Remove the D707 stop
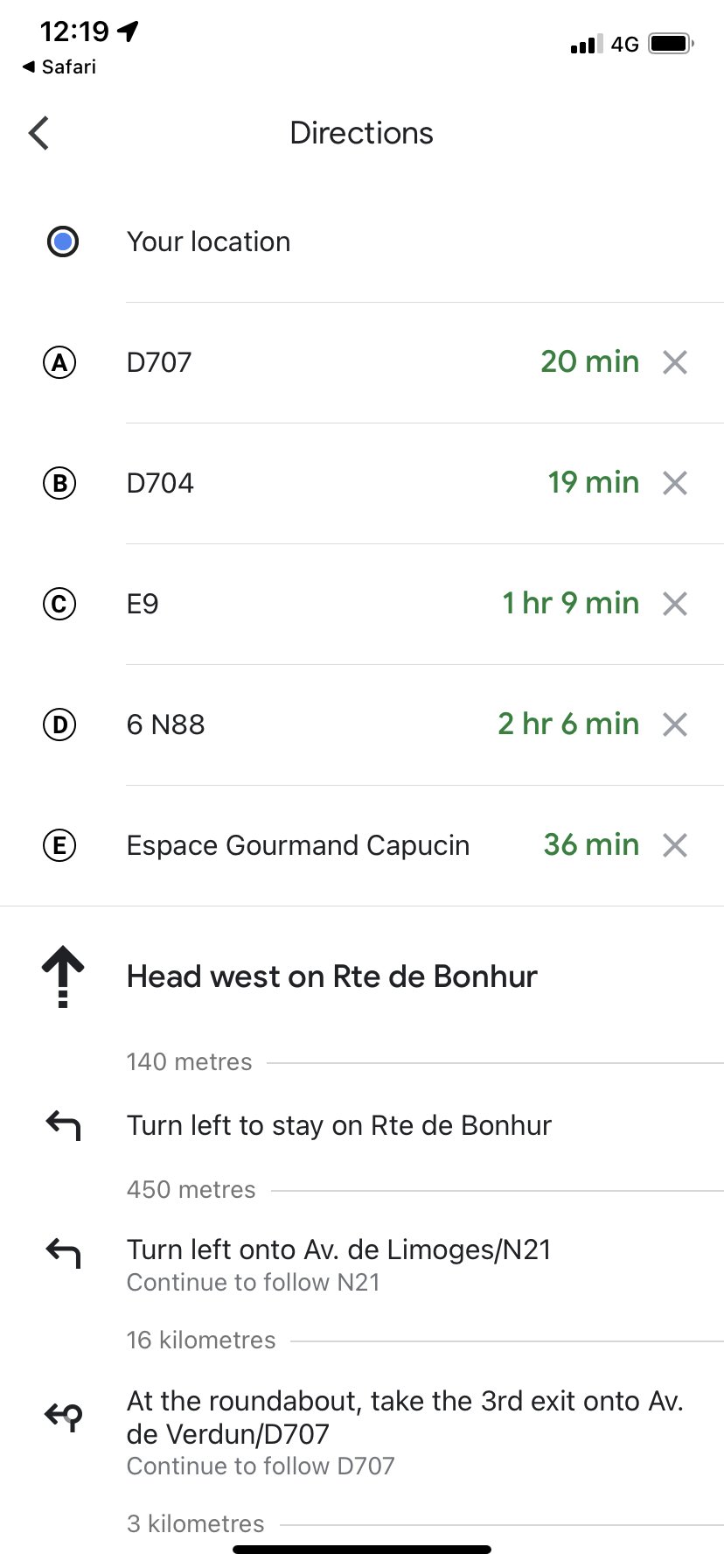 point(675,362)
